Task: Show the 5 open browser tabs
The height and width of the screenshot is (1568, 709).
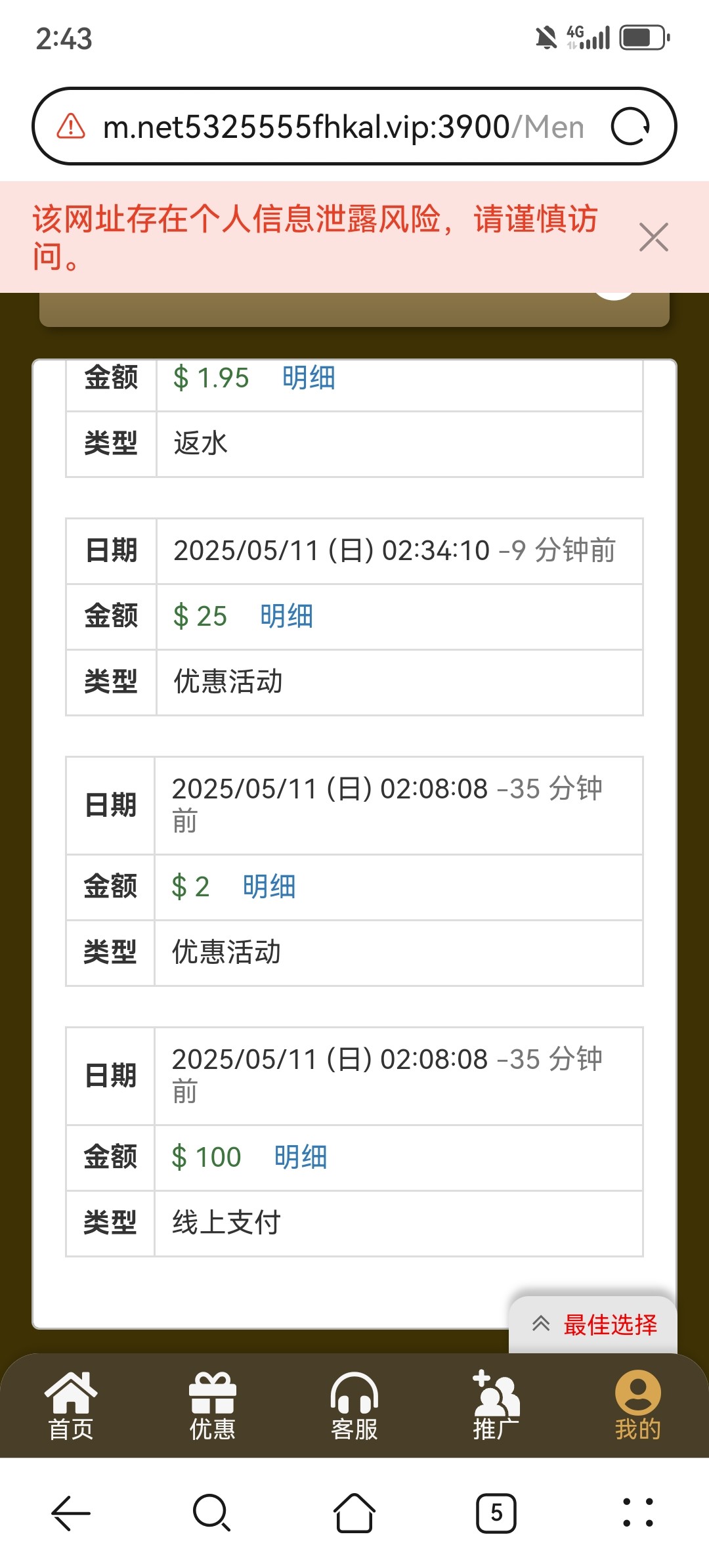Action: (x=496, y=1513)
